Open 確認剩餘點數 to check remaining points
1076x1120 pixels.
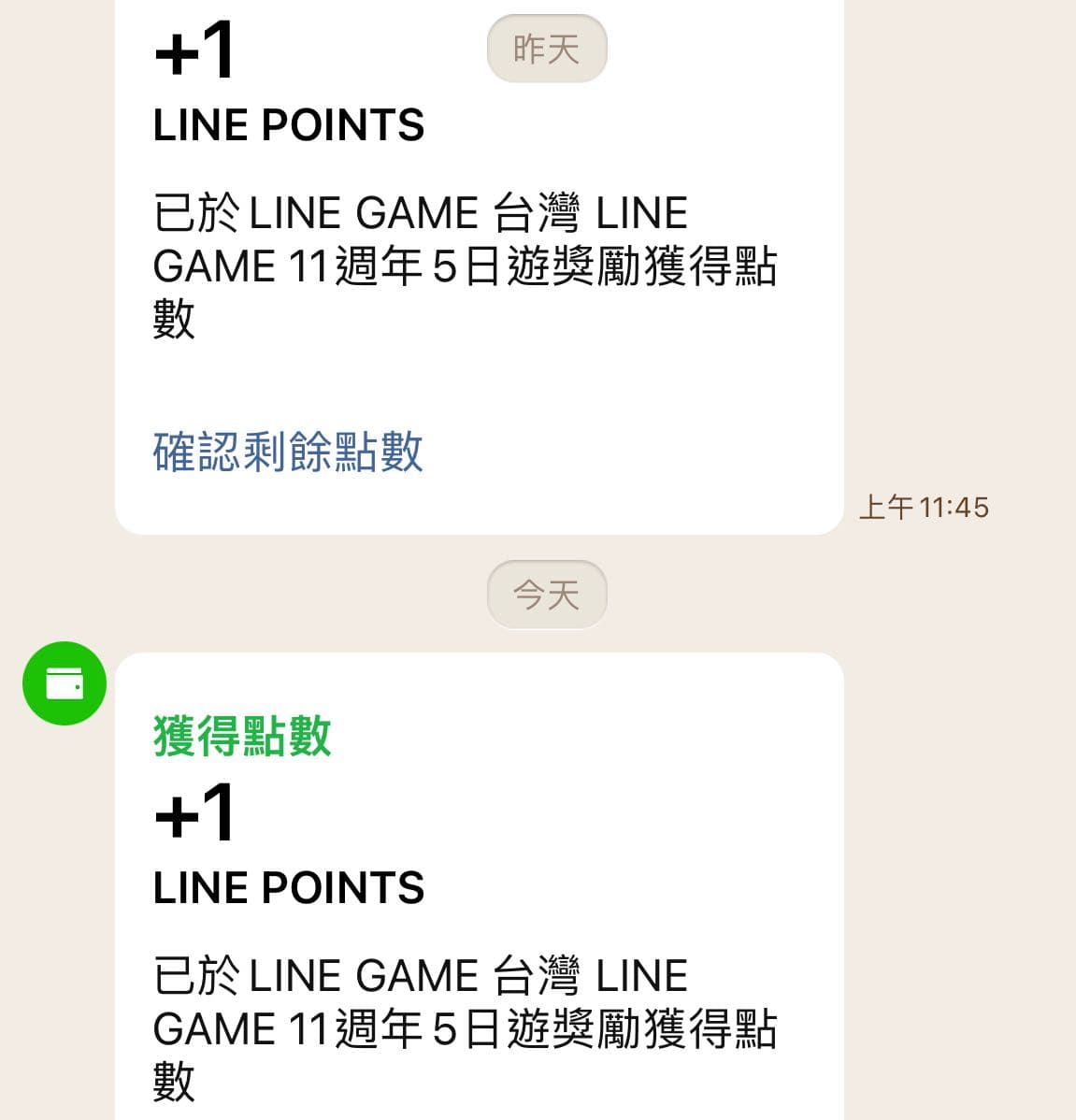(288, 455)
